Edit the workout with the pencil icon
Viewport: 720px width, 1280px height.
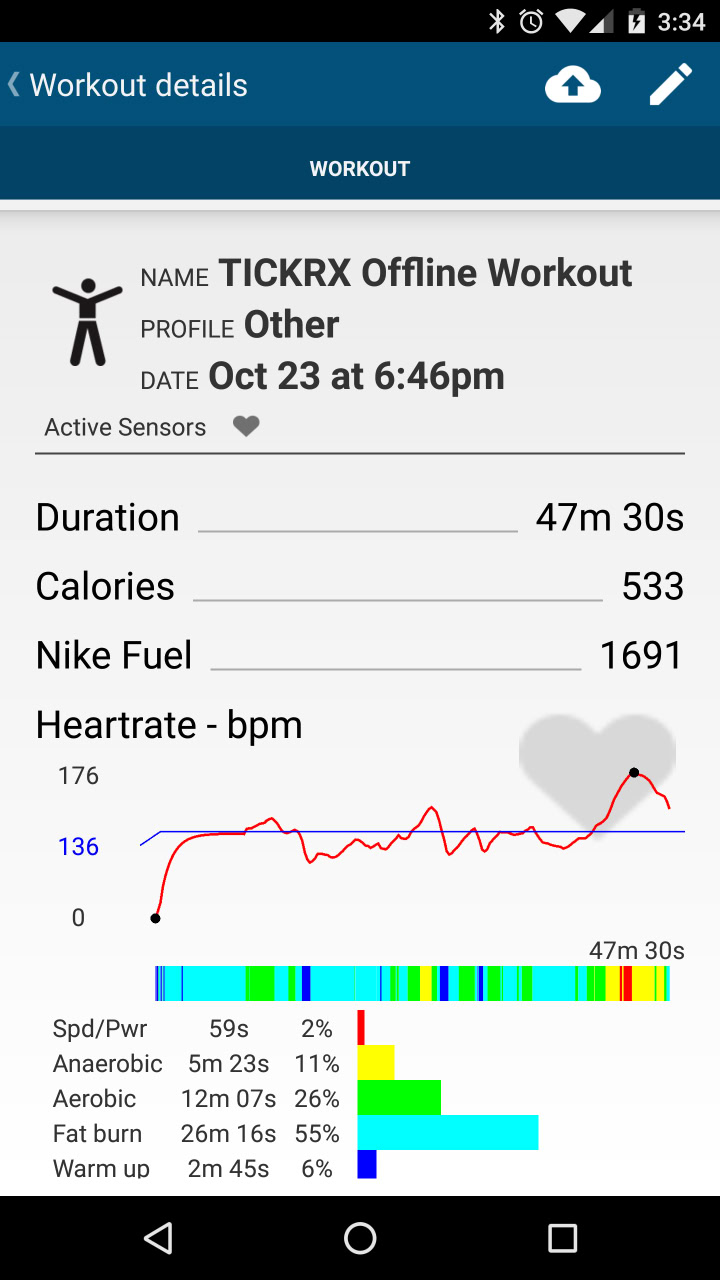click(x=670, y=85)
